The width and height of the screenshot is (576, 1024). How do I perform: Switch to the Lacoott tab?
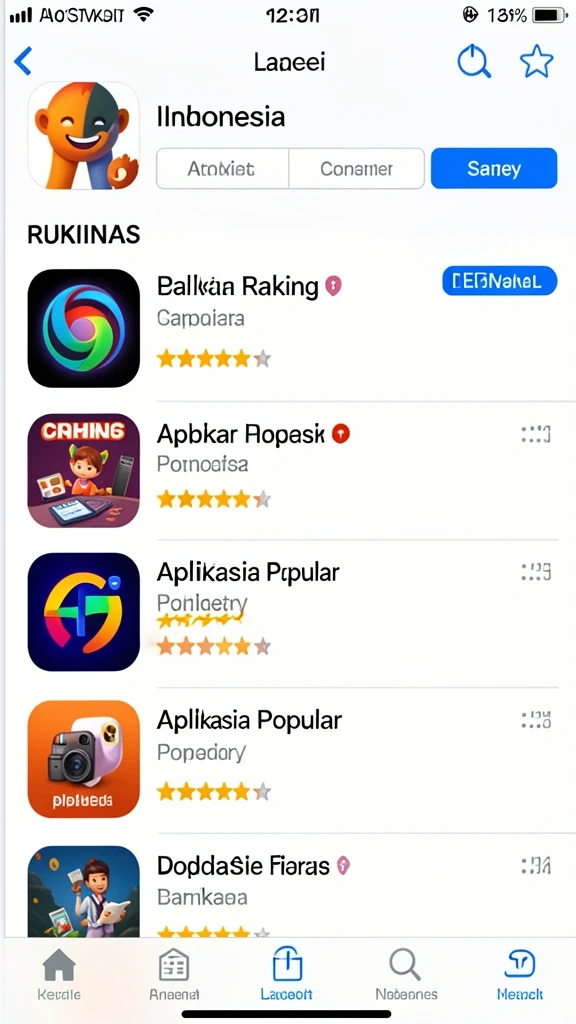[287, 973]
